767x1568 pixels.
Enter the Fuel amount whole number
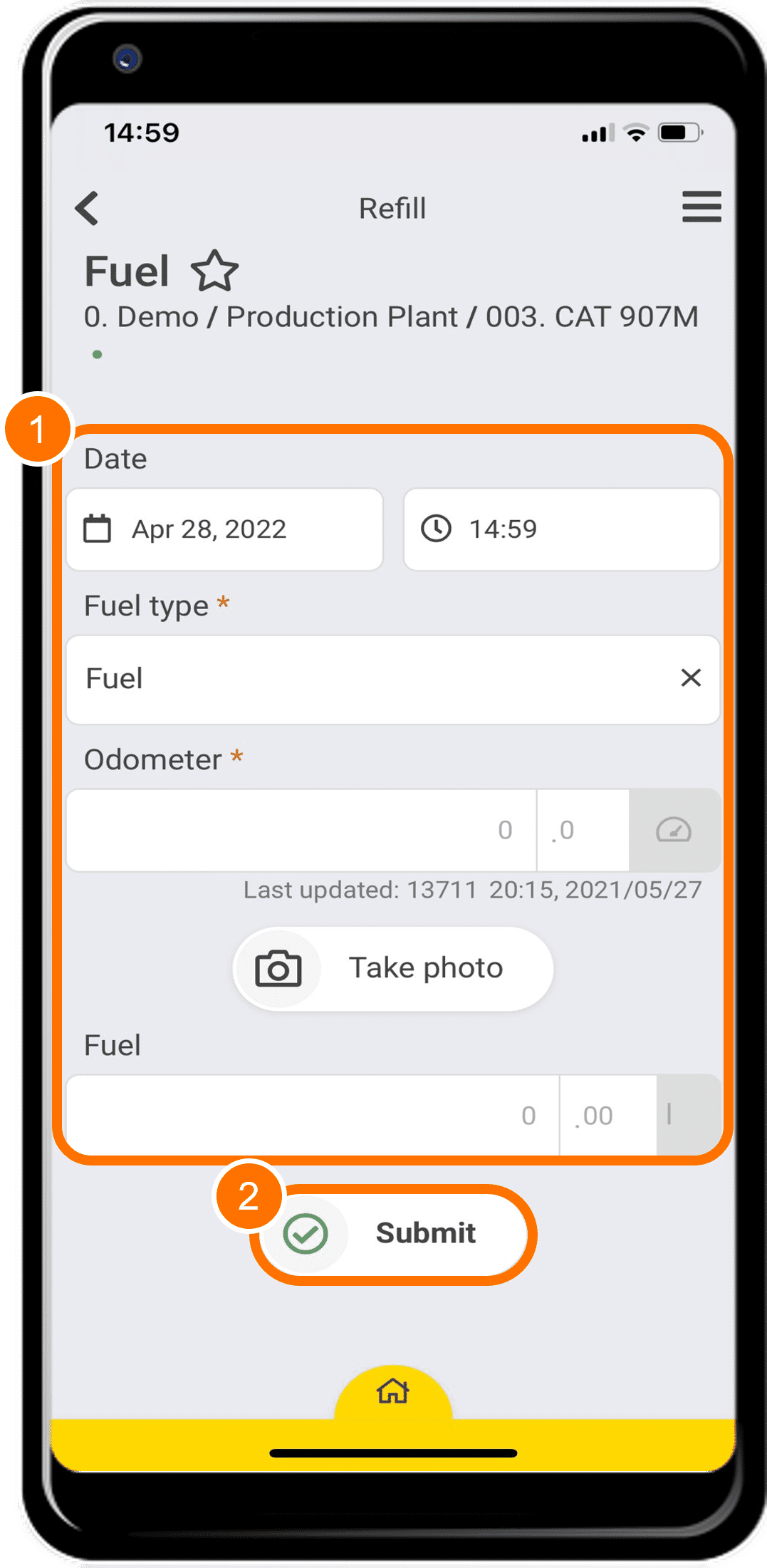pos(312,1115)
